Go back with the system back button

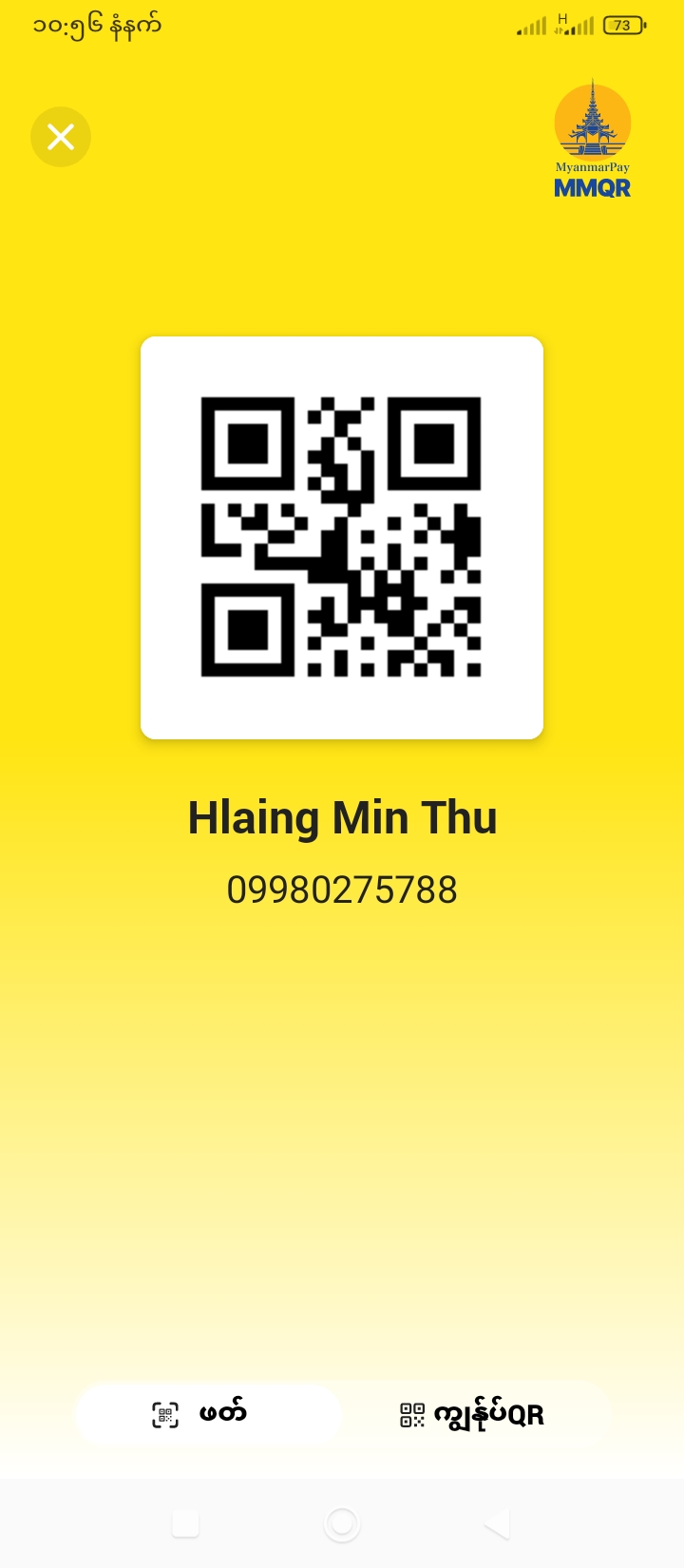[498, 1523]
